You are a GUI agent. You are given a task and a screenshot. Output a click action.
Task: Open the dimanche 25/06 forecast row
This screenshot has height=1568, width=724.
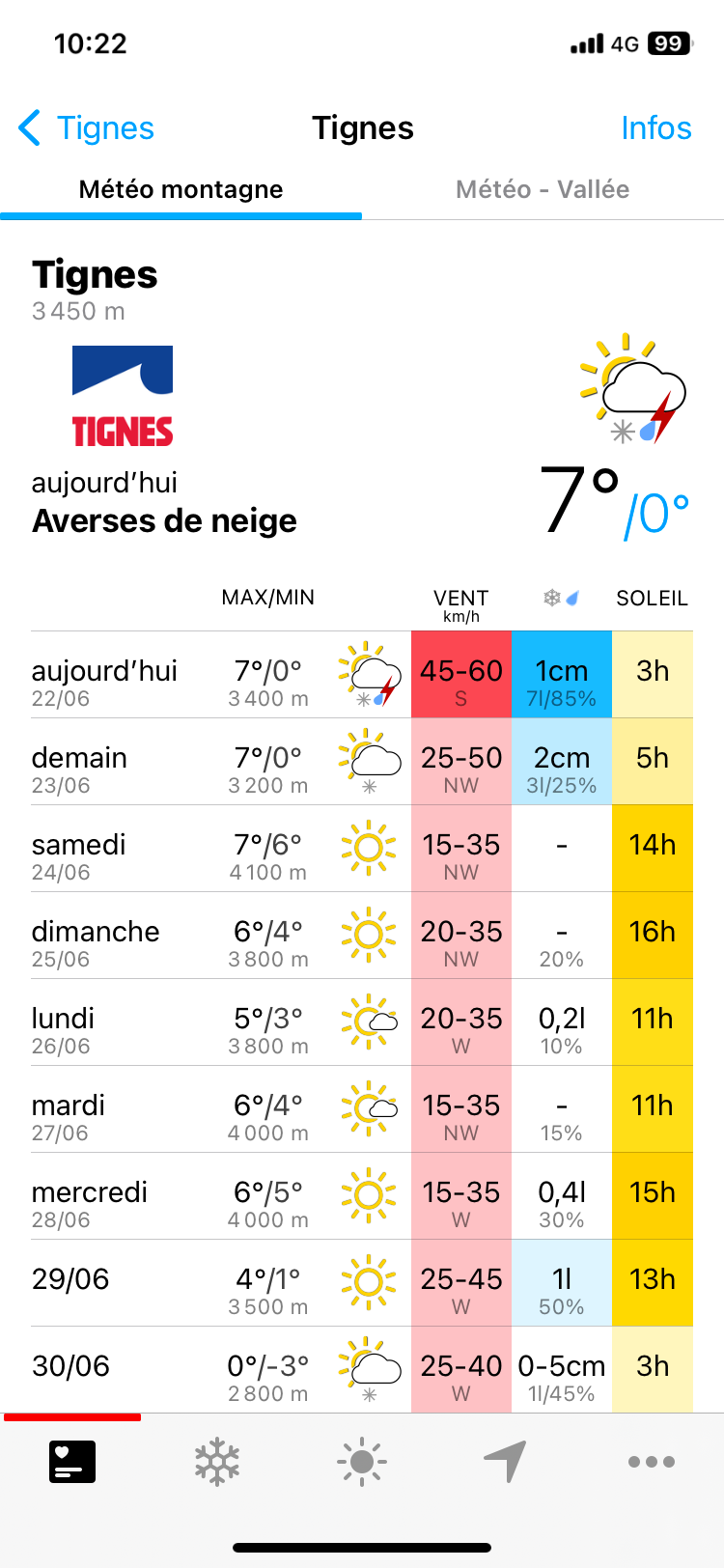(362, 936)
